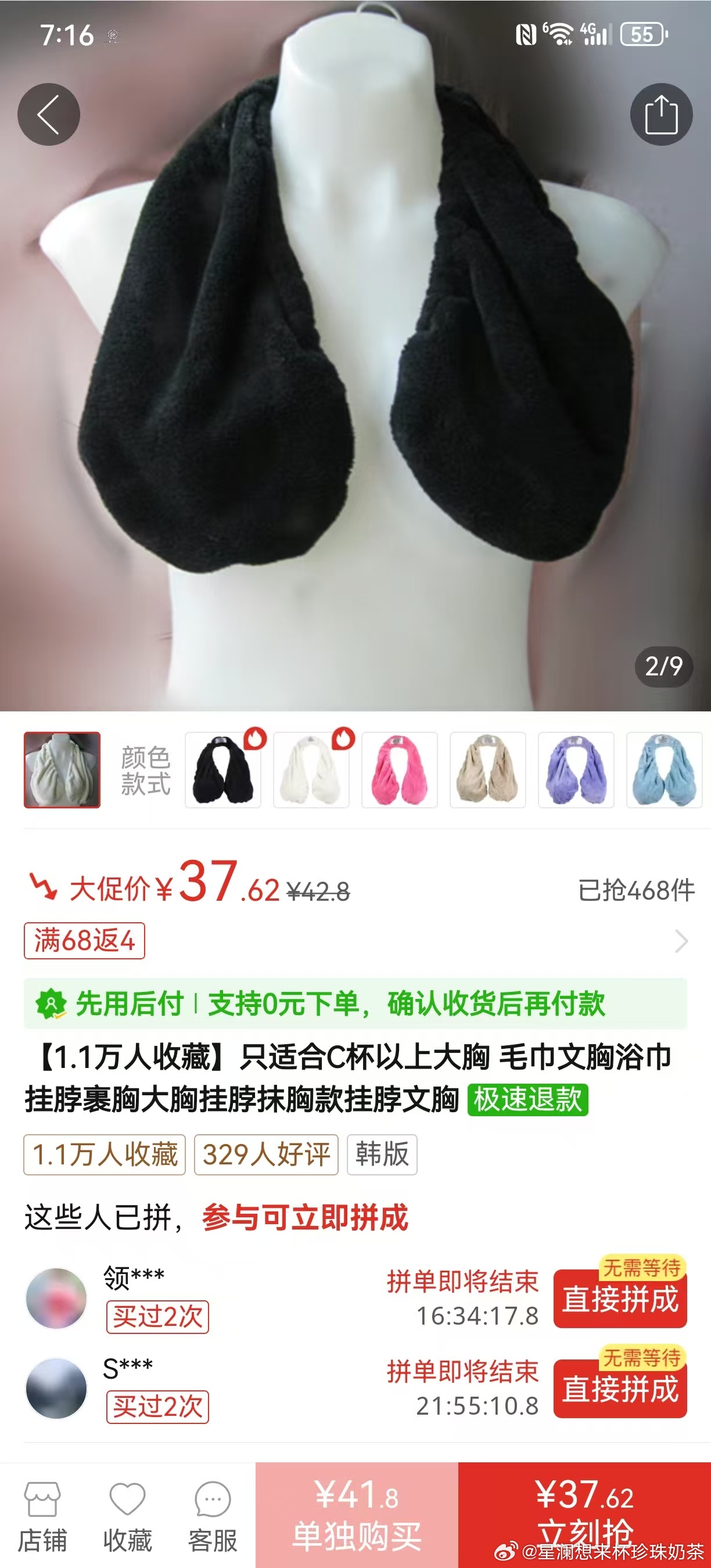Select the black color variant
The image size is (711, 1568).
(223, 770)
